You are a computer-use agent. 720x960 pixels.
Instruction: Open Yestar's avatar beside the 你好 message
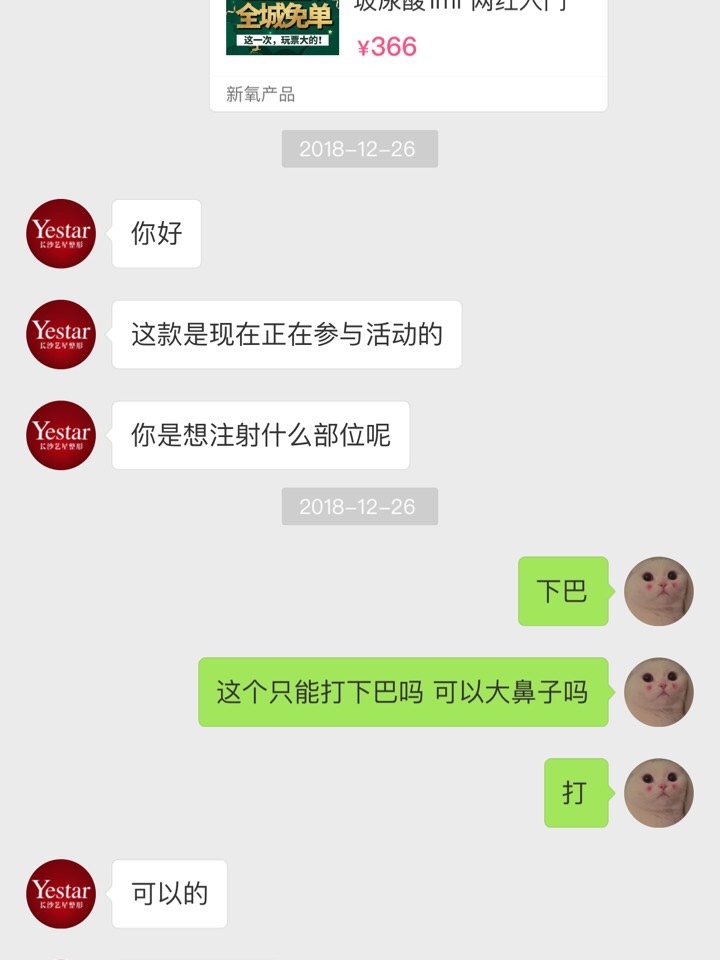click(61, 233)
